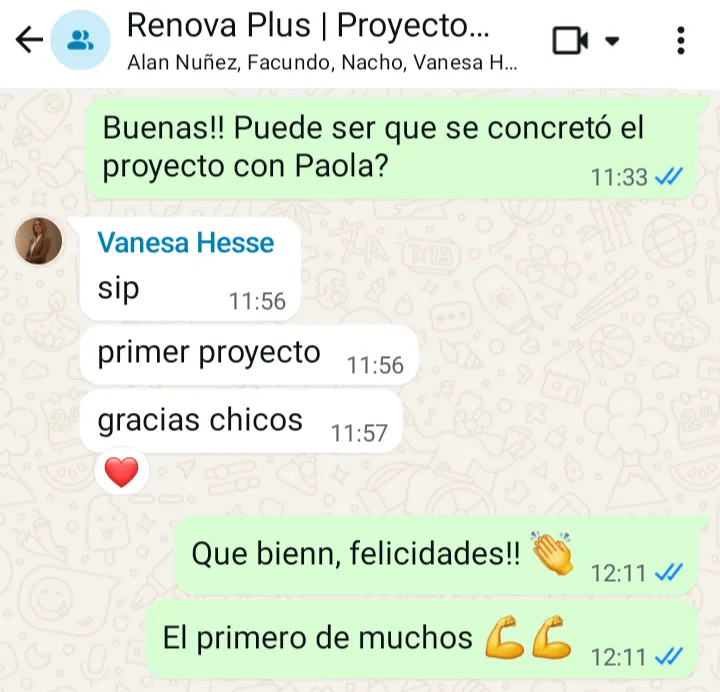View Vanesa Hesse's profile photo
Screen dimensions: 720x692
(x=39, y=241)
